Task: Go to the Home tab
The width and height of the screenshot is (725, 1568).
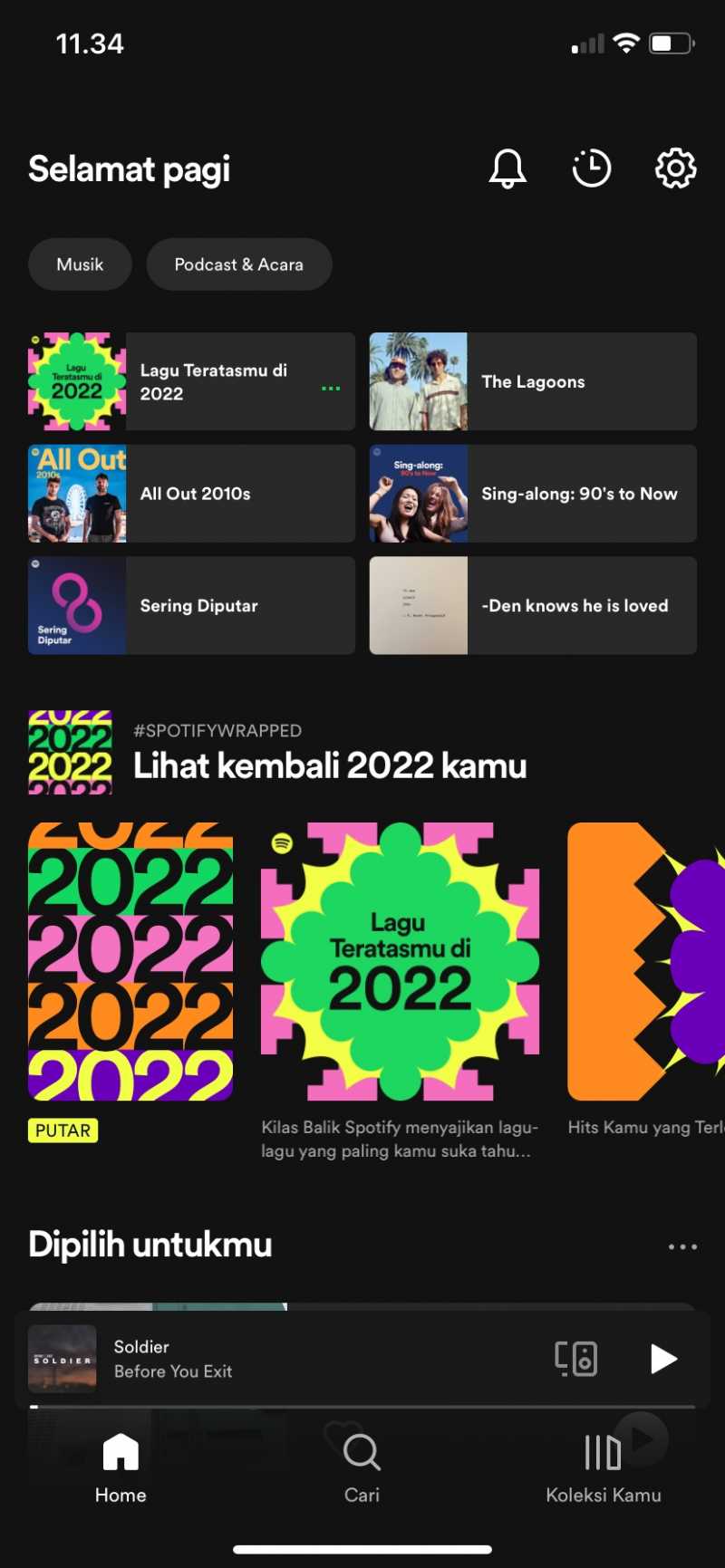Action: click(x=121, y=1467)
